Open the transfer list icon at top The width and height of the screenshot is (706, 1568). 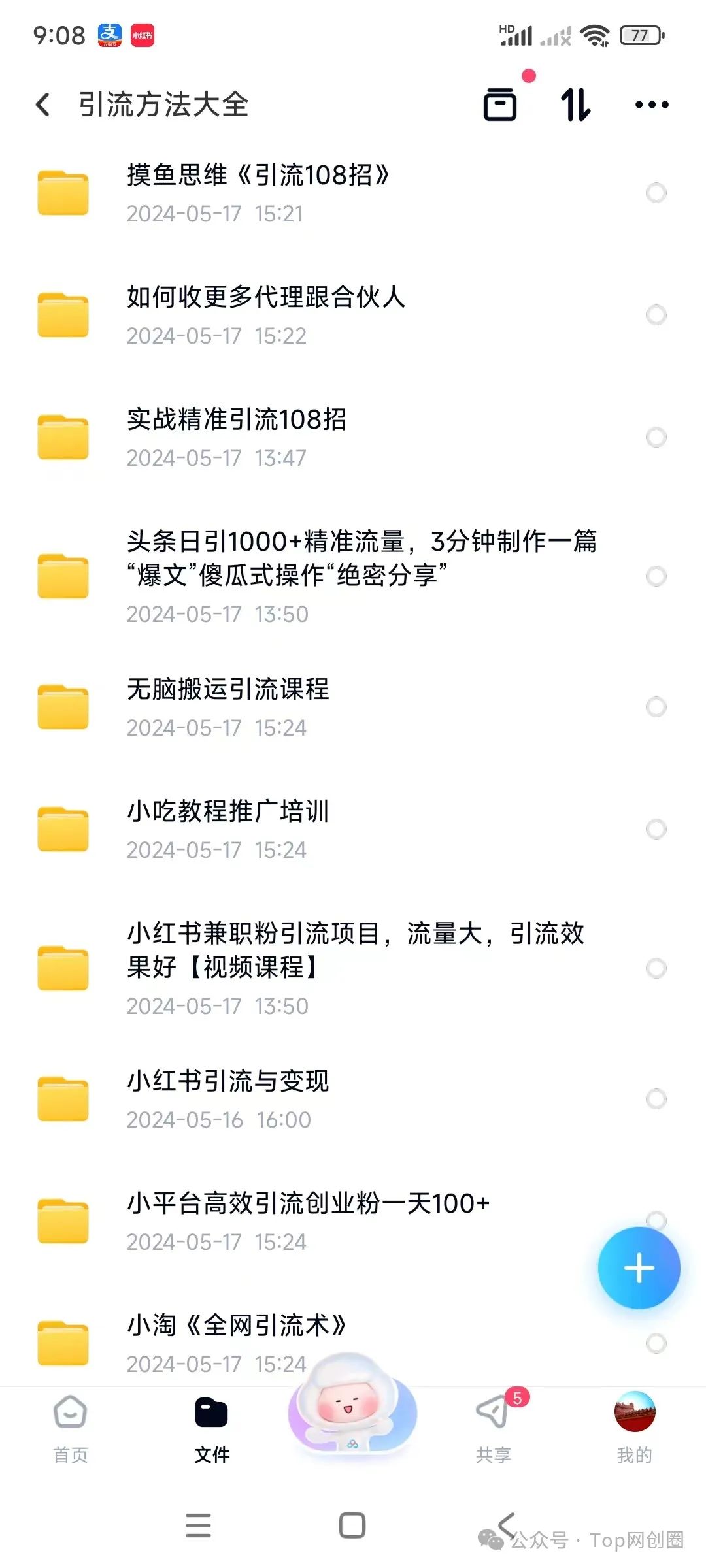pos(501,105)
